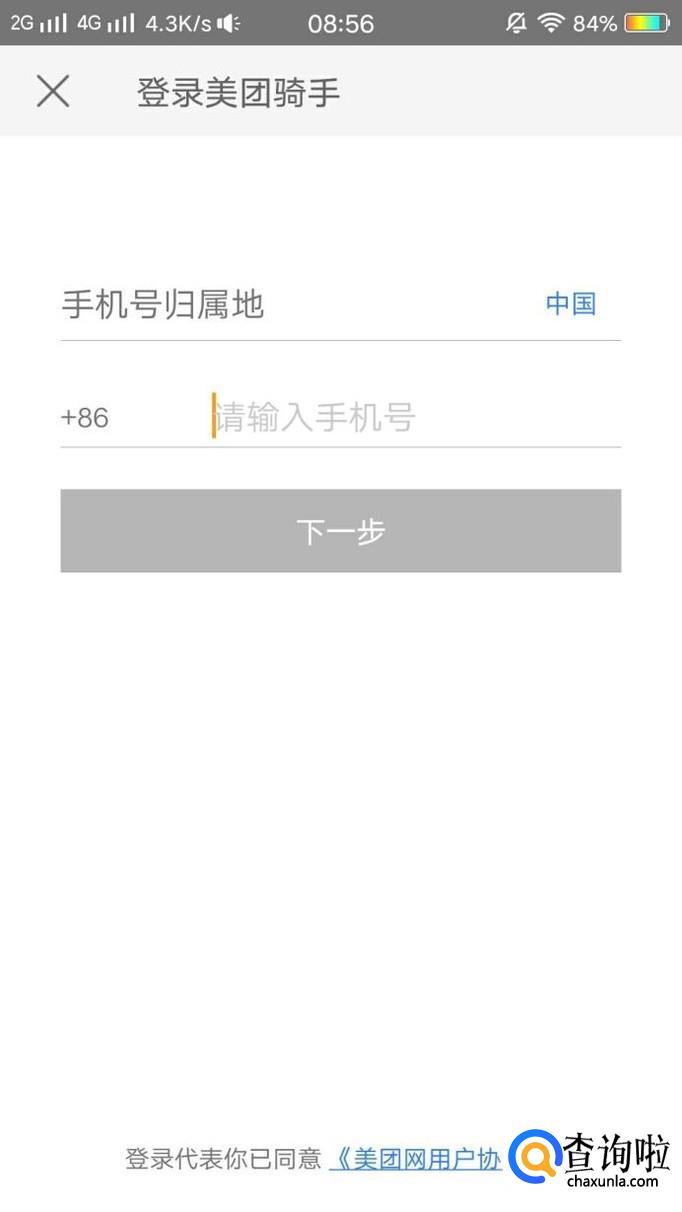Close the Meituan rider login screen
682x1212 pixels.
click(53, 92)
